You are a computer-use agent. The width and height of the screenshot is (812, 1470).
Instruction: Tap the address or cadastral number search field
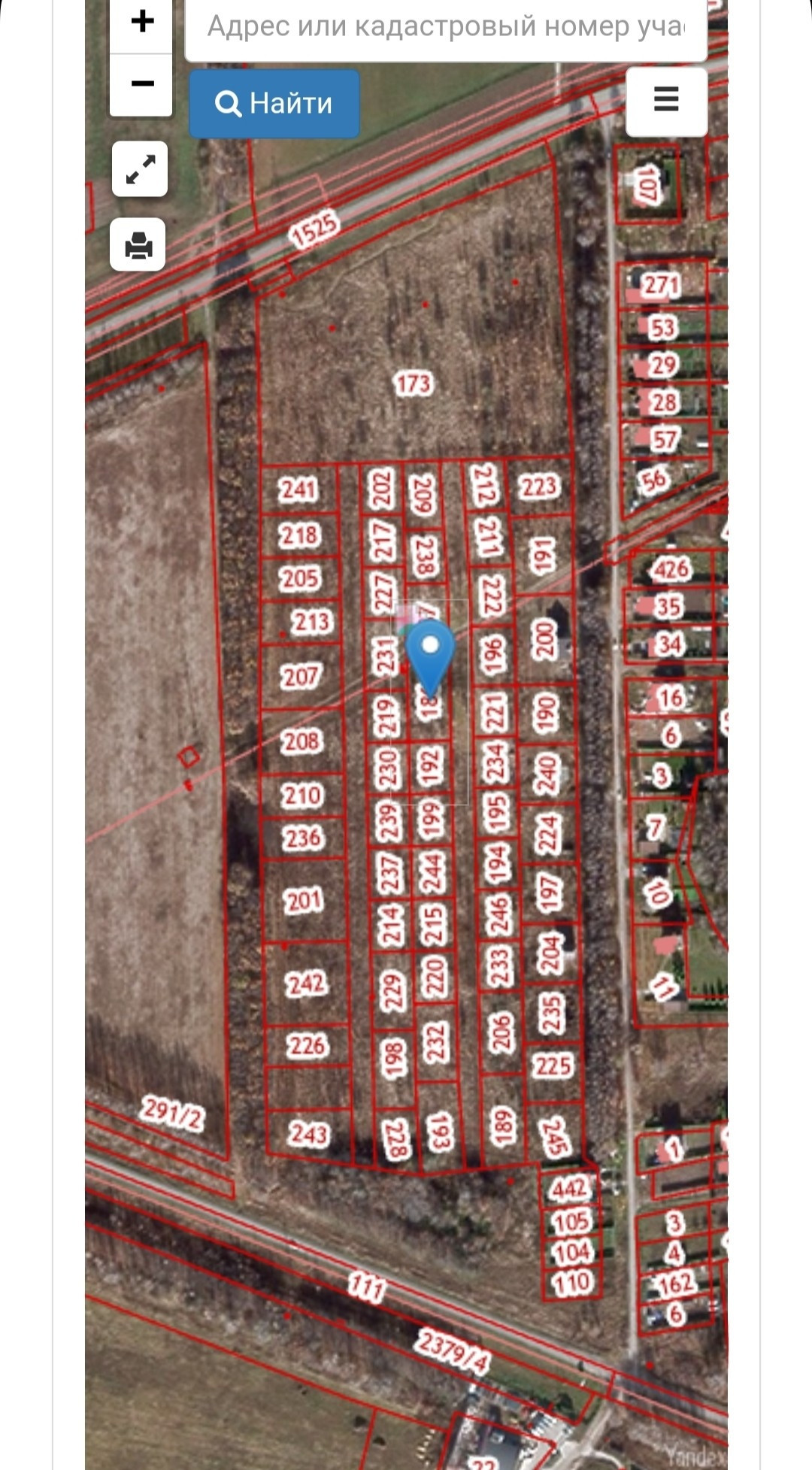[445, 28]
